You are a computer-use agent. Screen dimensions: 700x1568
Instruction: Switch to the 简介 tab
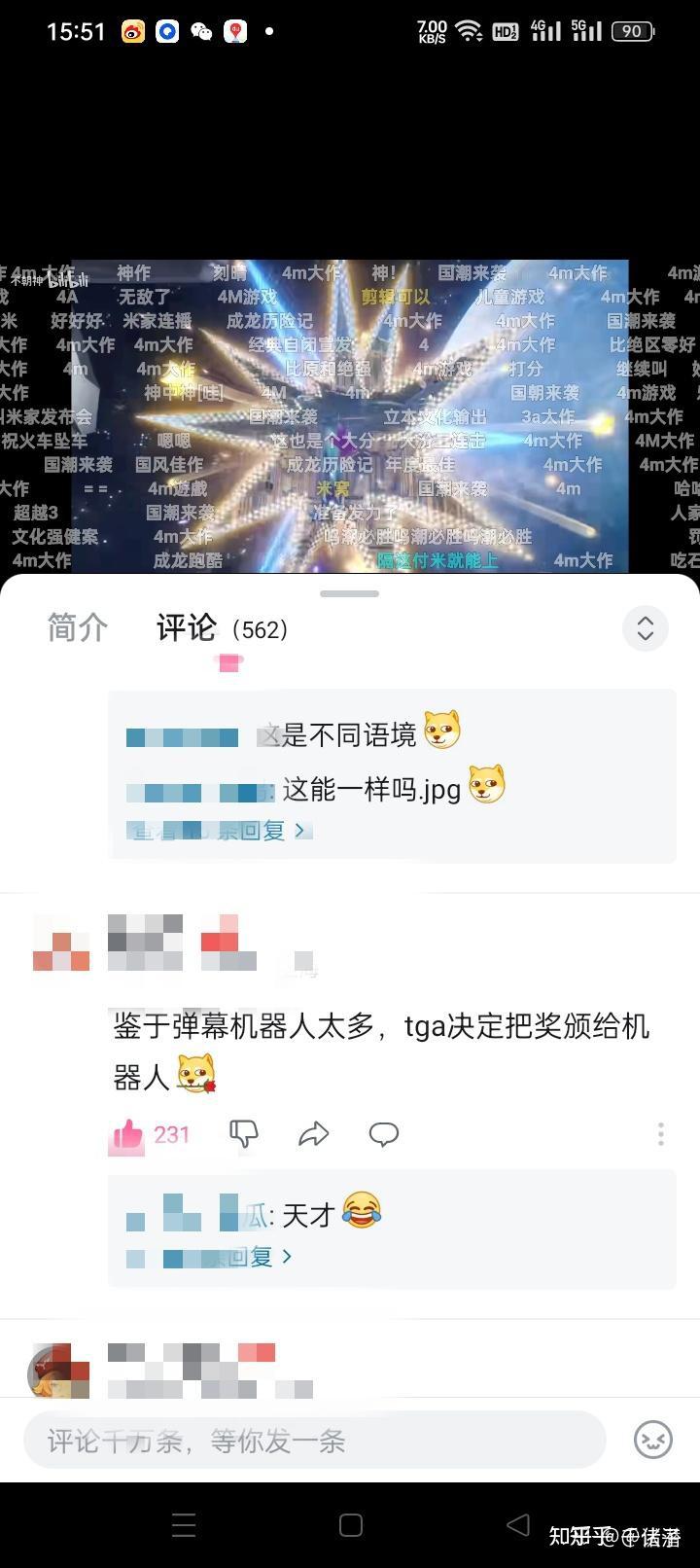pos(77,628)
